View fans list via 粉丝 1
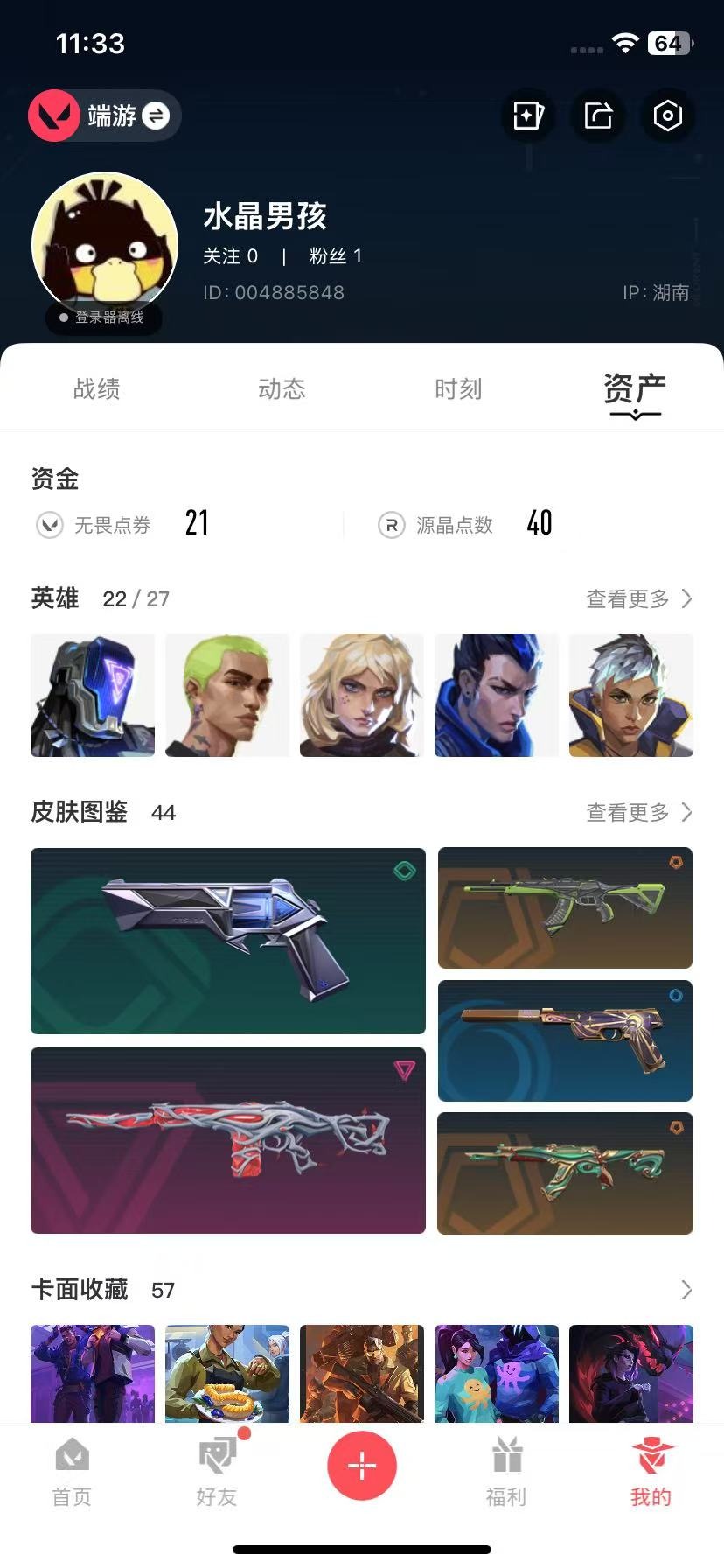The width and height of the screenshot is (724, 1568). [x=336, y=256]
